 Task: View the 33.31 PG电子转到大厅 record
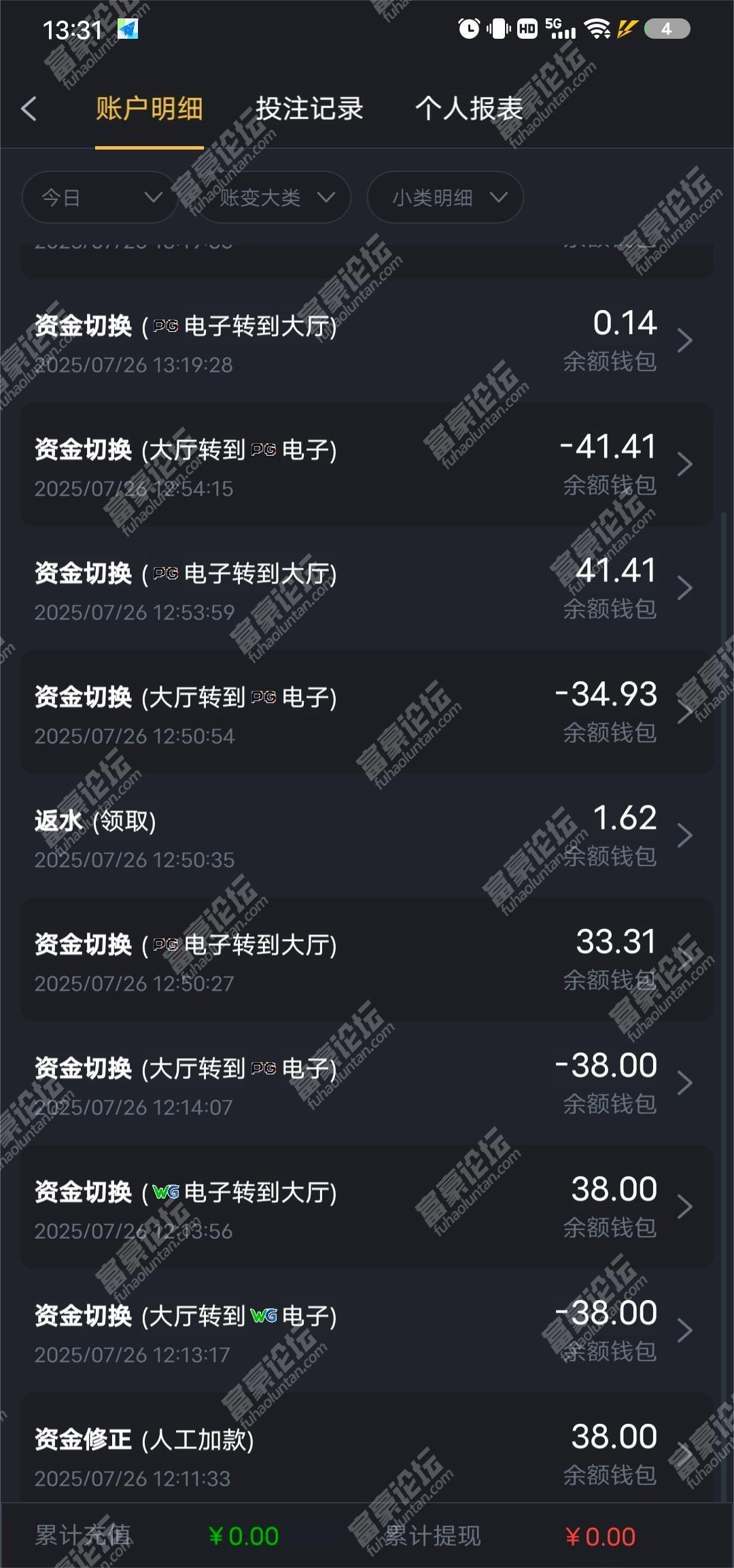point(367,959)
